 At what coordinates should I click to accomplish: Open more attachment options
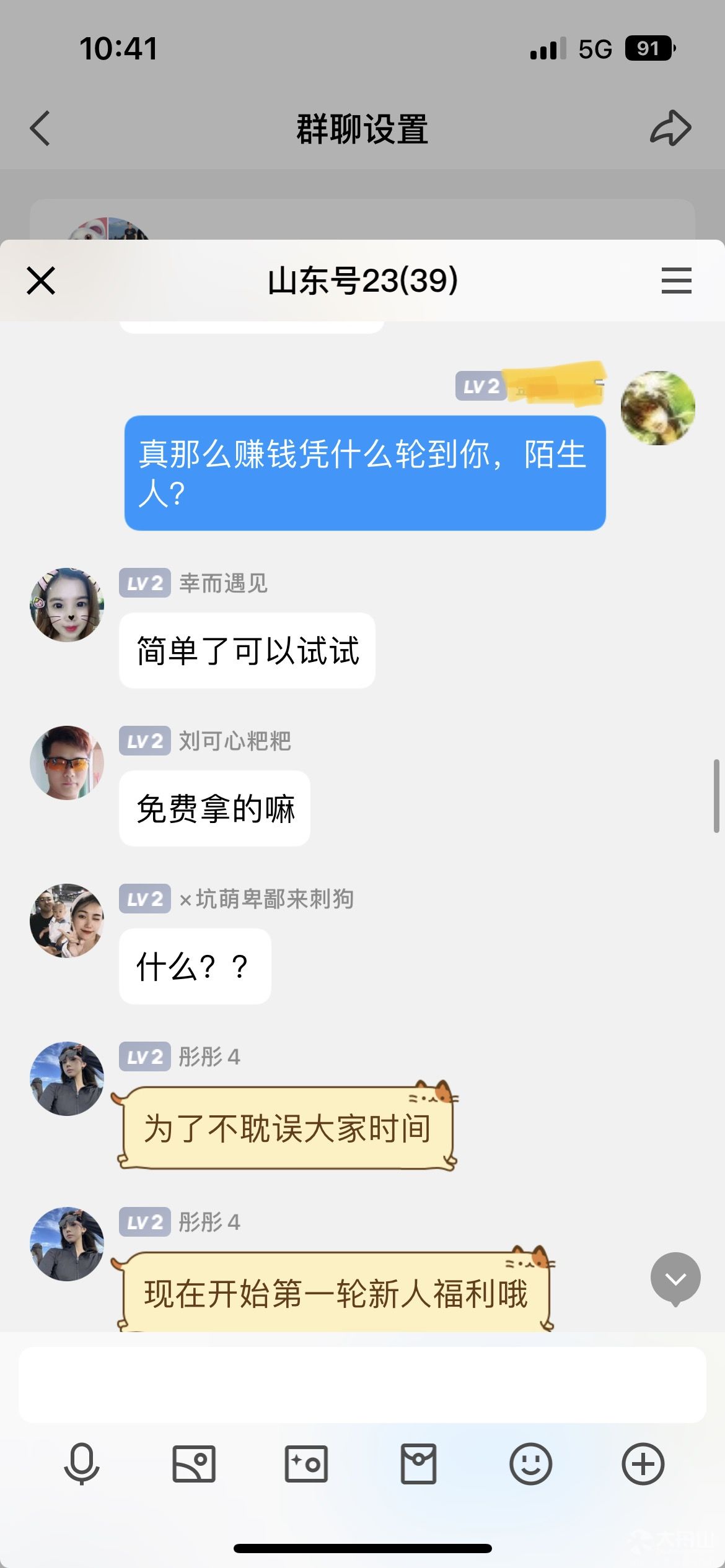pyautogui.click(x=643, y=1464)
